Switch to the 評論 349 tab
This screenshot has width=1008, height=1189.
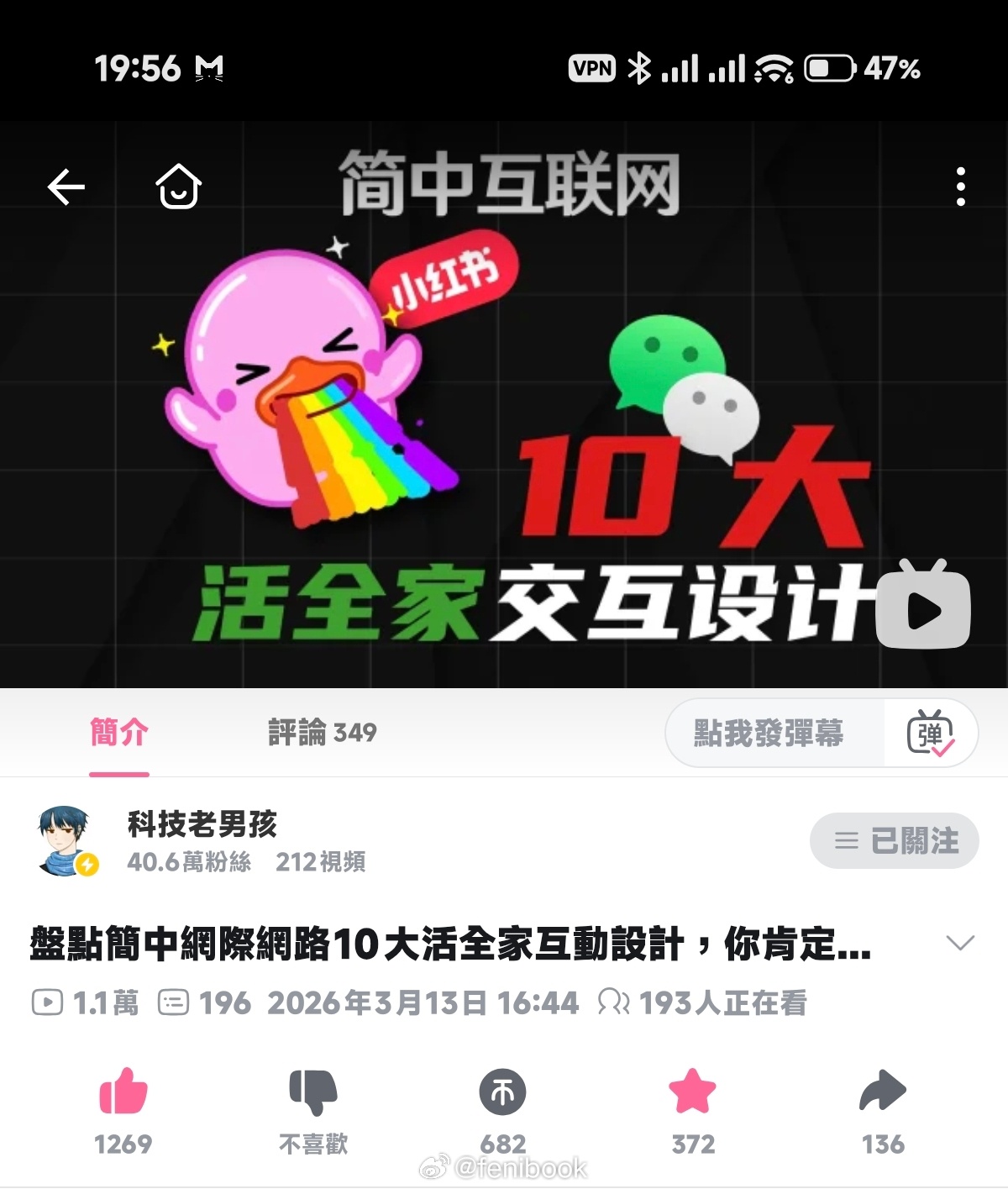pos(322,733)
